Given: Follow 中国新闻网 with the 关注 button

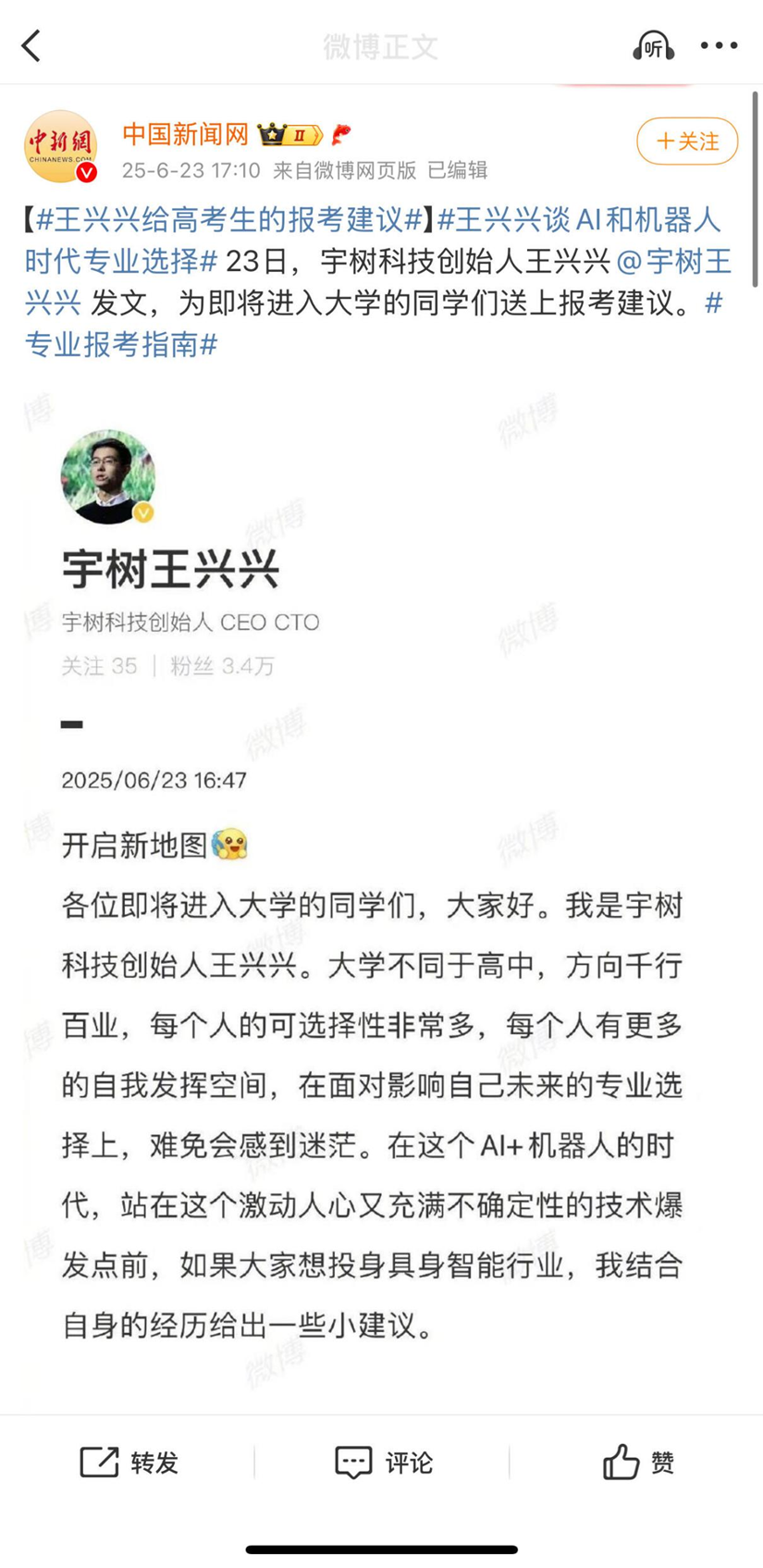Looking at the screenshot, I should pos(687,142).
